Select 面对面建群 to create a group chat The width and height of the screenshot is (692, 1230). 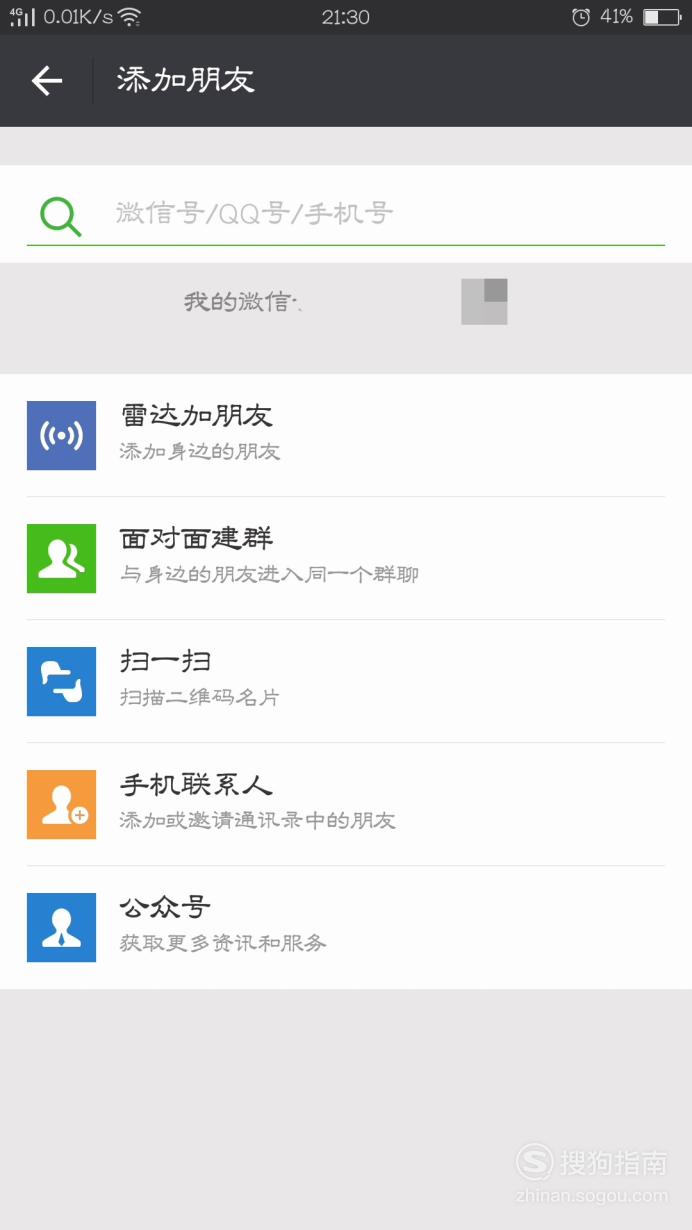click(x=346, y=558)
